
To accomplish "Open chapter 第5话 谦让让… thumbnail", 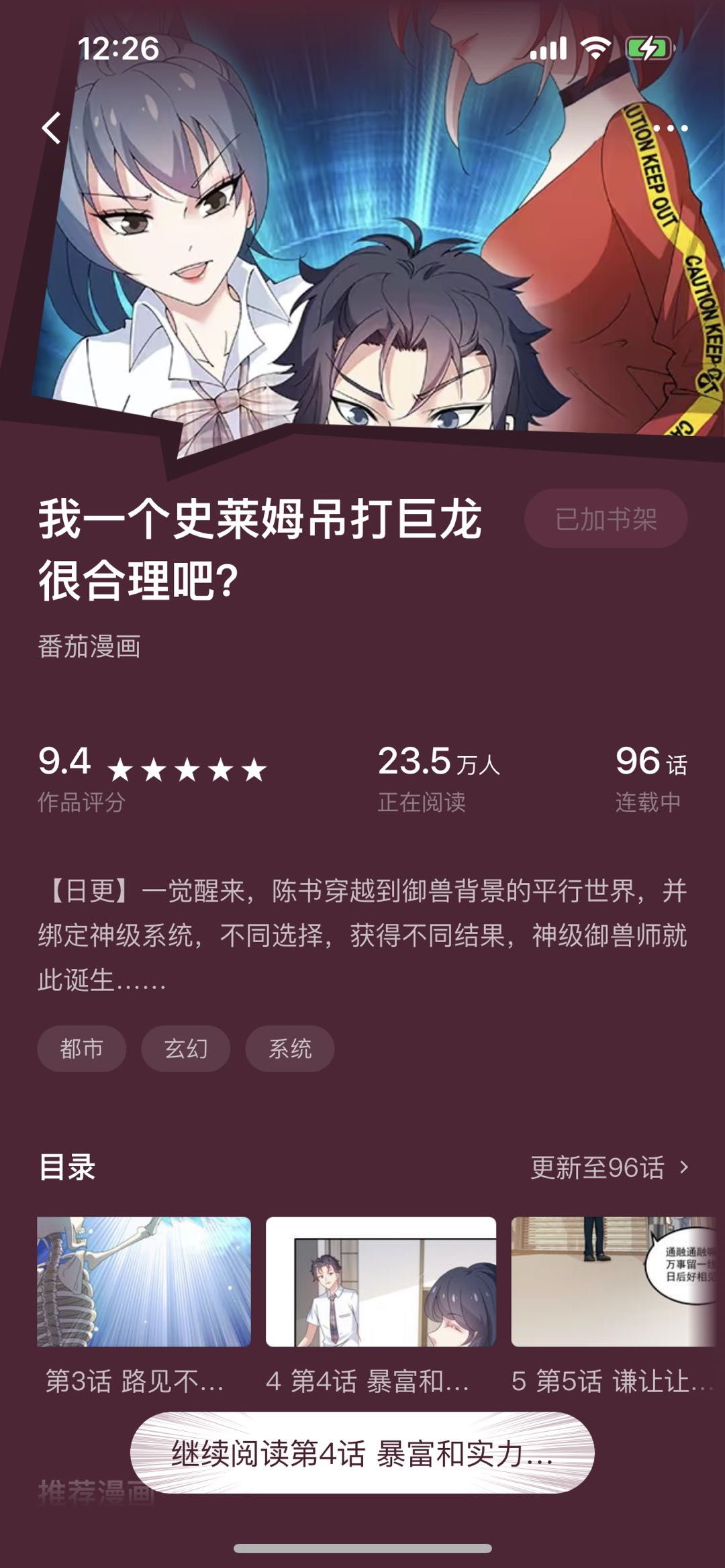I will coord(613,1282).
